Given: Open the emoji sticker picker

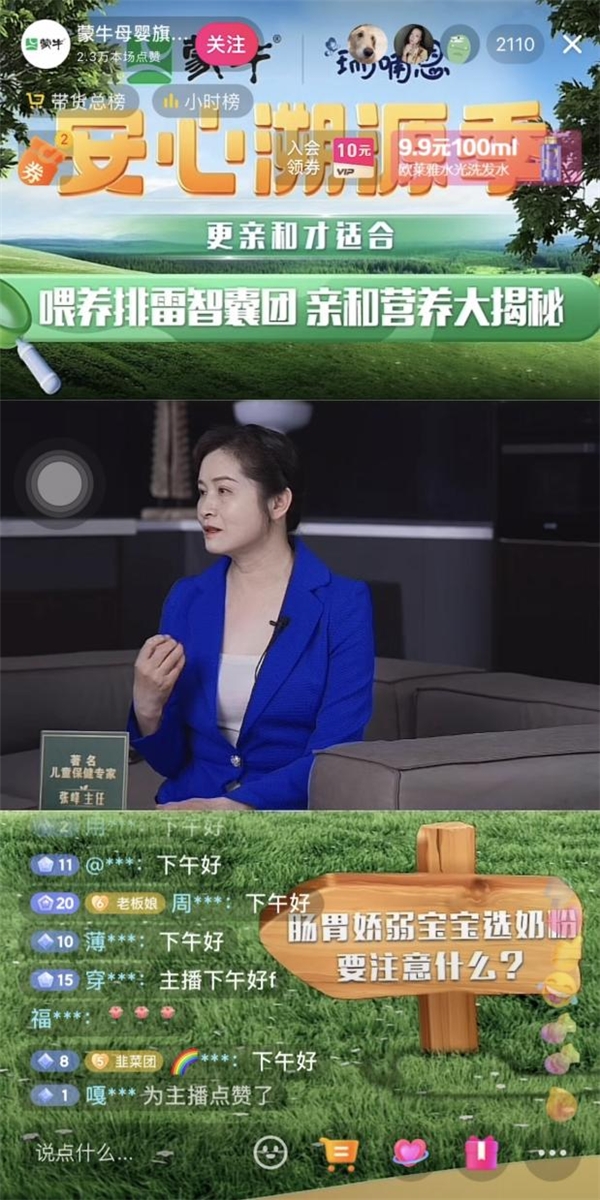Looking at the screenshot, I should [270, 1153].
